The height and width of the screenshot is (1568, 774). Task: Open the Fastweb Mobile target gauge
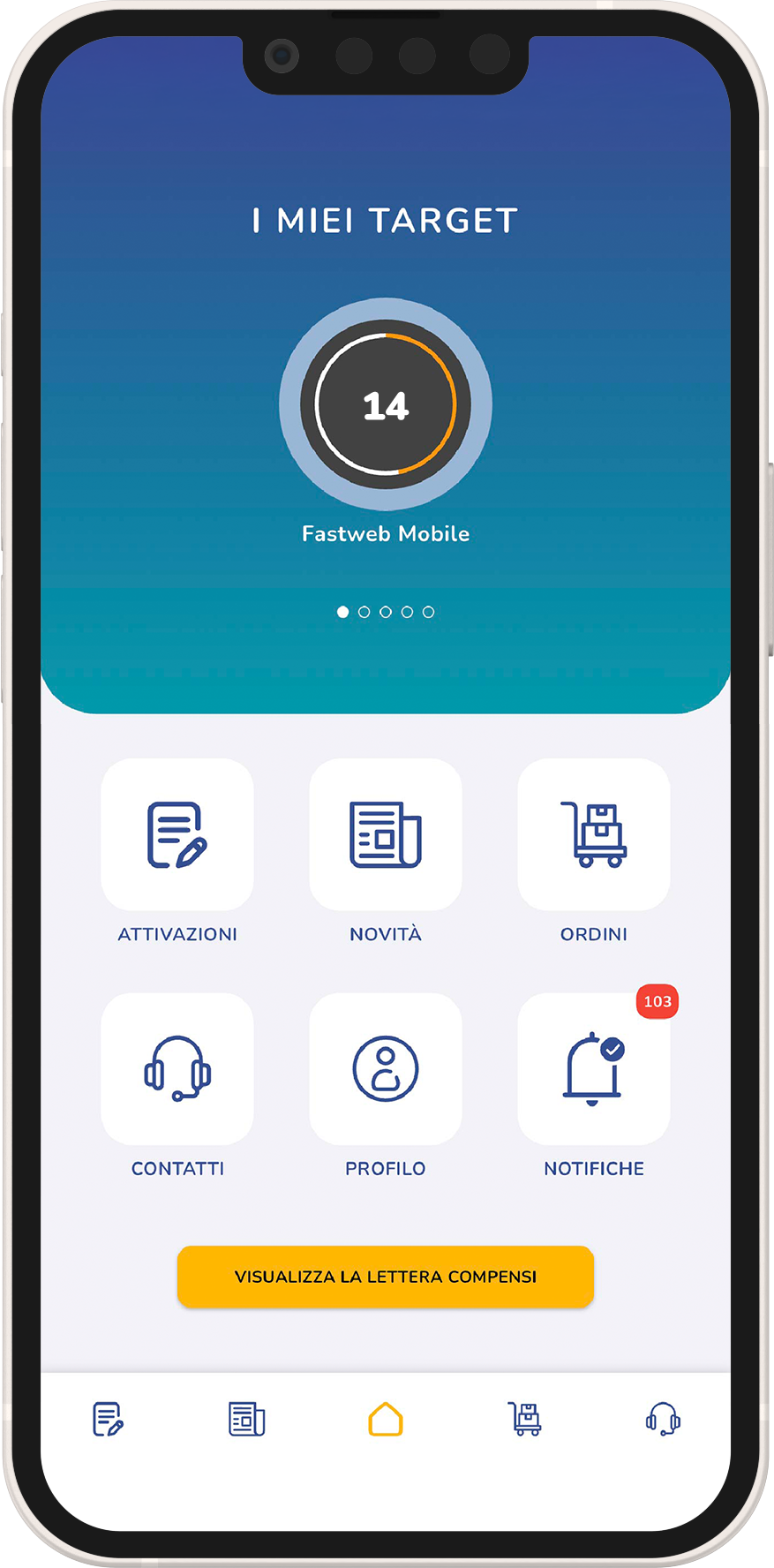[x=386, y=405]
